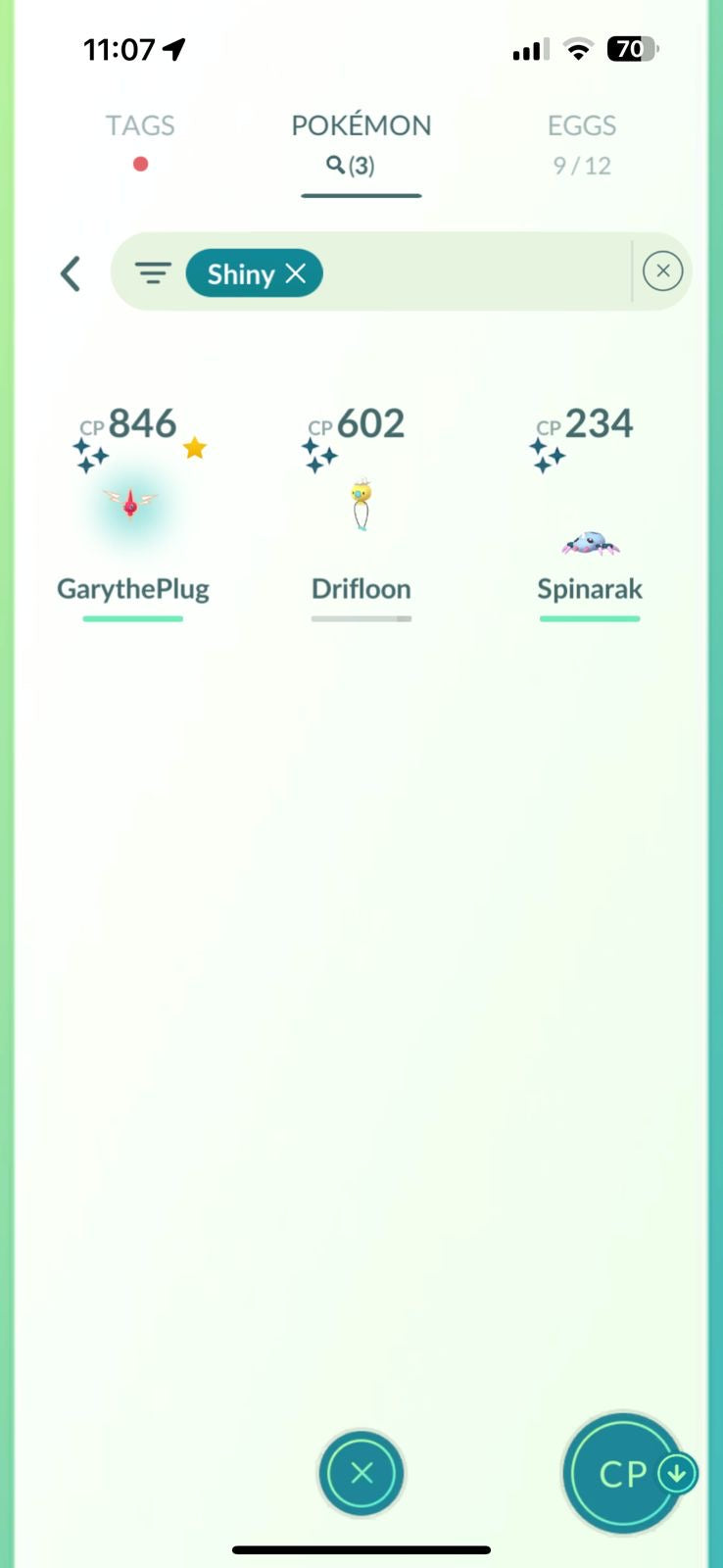
Task: Tap Drifloon's gray progress bar
Action: click(361, 618)
